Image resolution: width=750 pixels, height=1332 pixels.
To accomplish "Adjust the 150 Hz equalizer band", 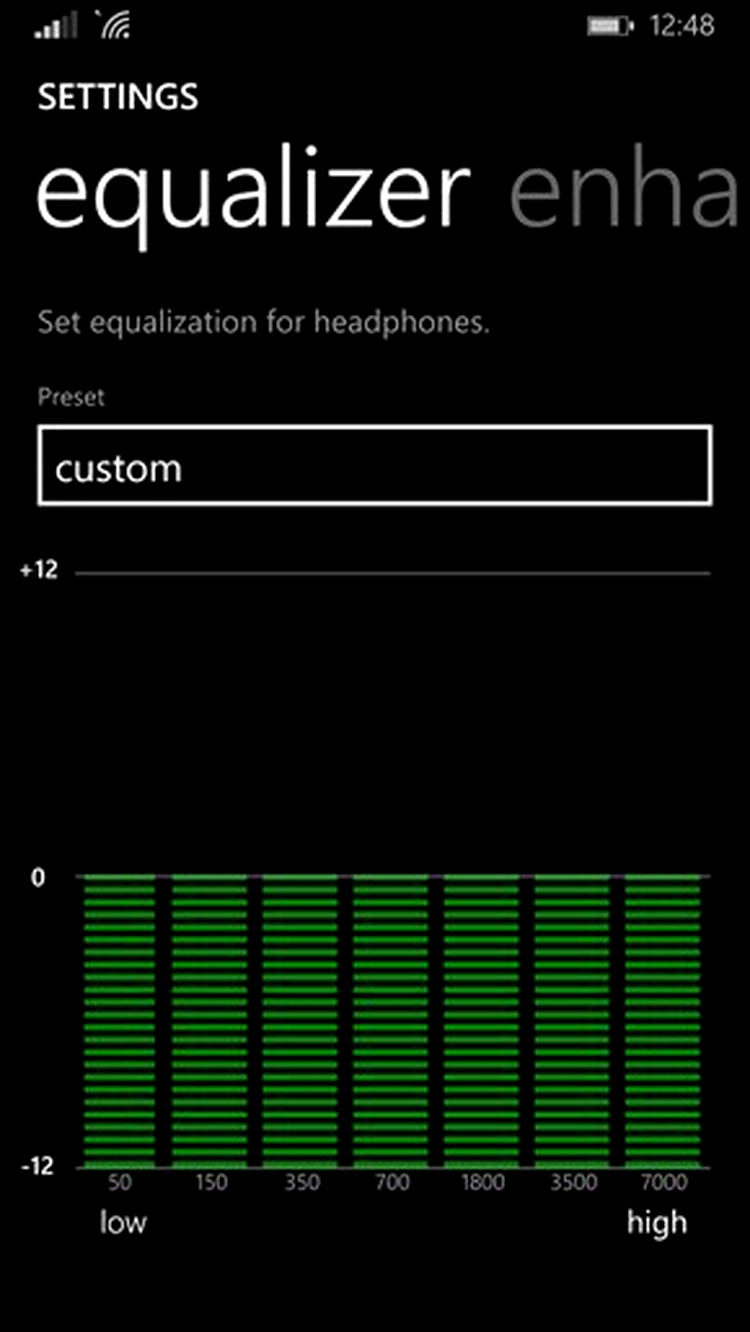I will click(210, 1022).
